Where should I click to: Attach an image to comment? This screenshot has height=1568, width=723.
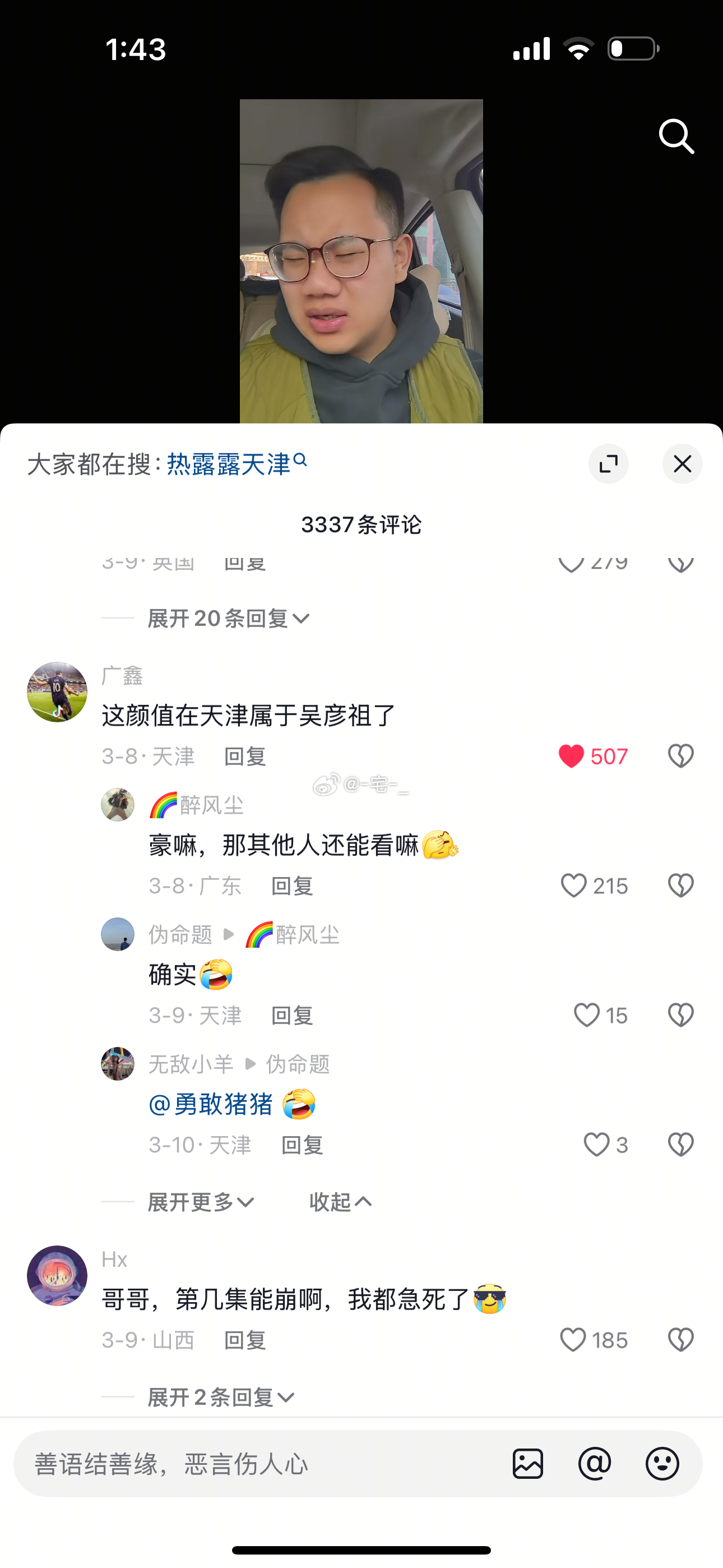pyautogui.click(x=527, y=1464)
